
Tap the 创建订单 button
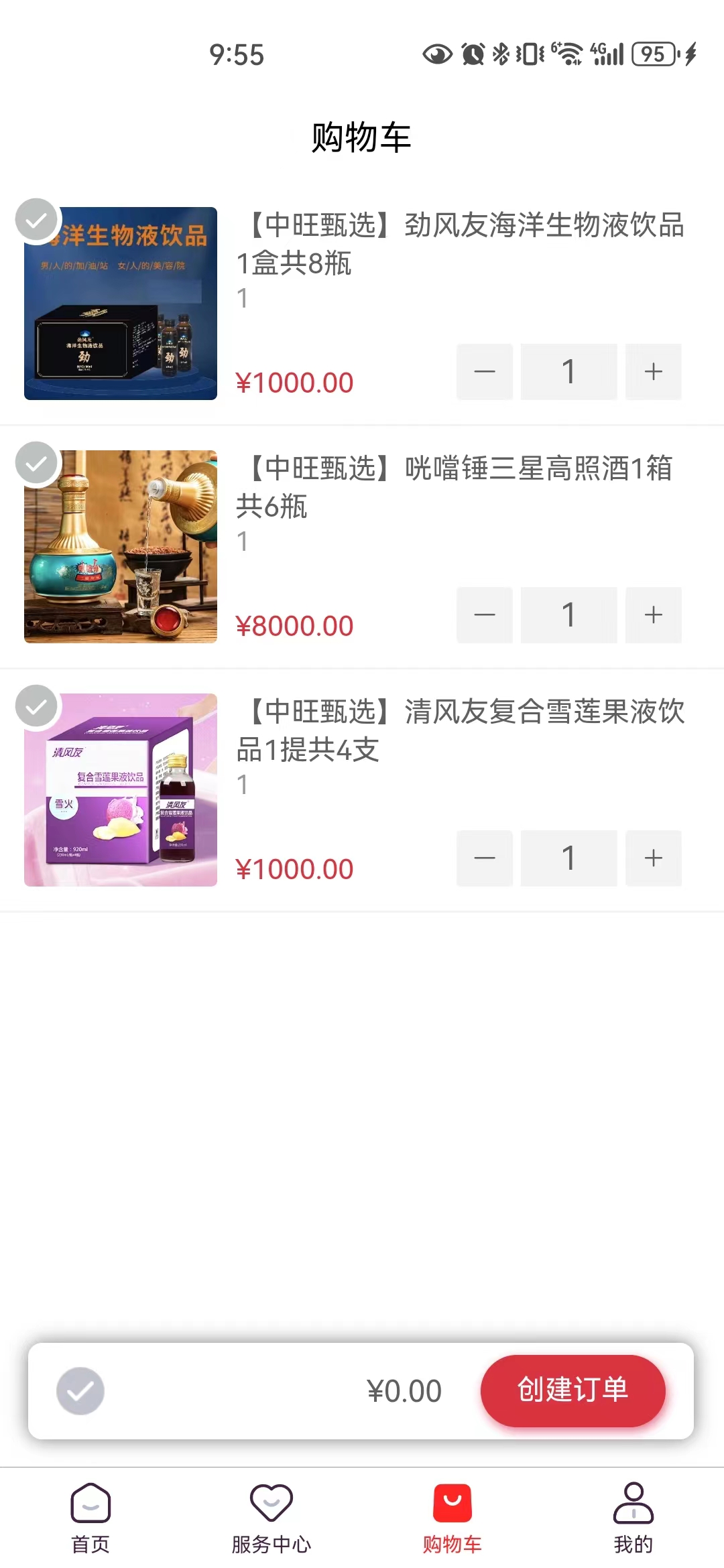click(x=573, y=1391)
